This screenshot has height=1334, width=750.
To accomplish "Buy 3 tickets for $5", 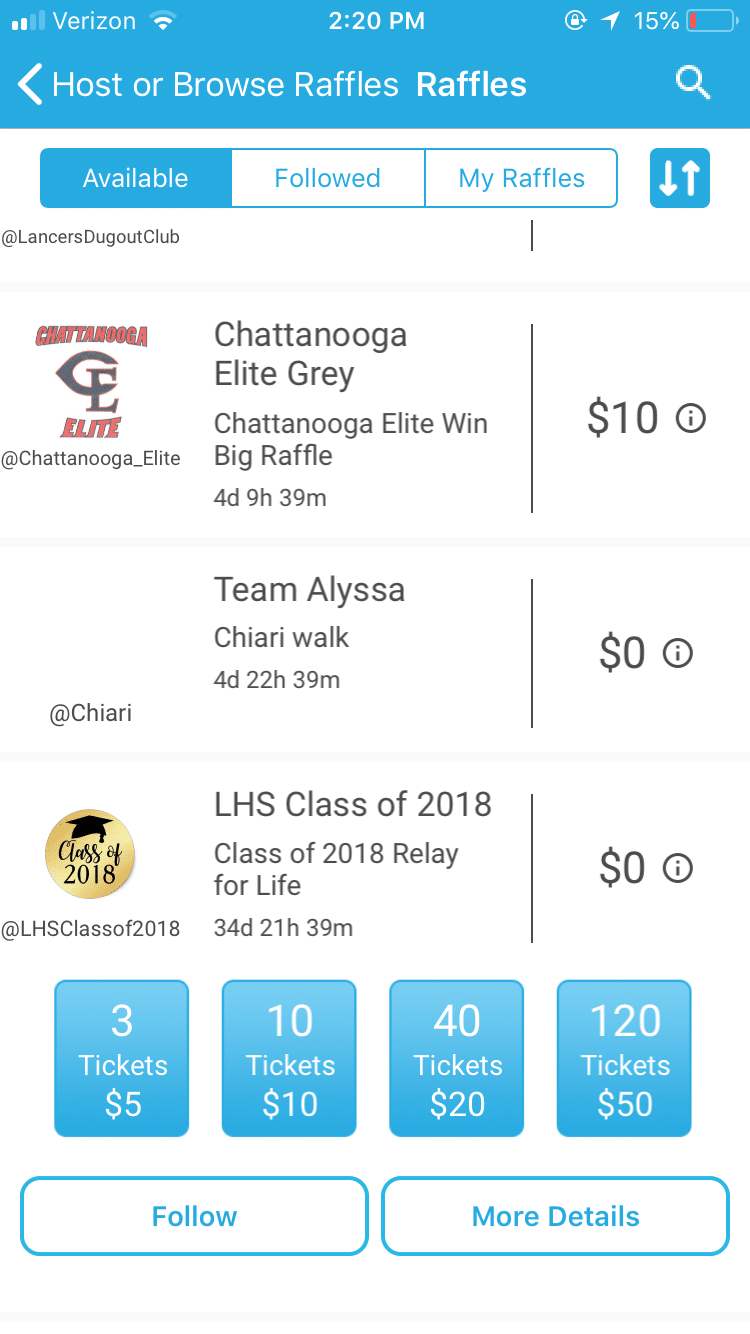I will [x=122, y=1059].
